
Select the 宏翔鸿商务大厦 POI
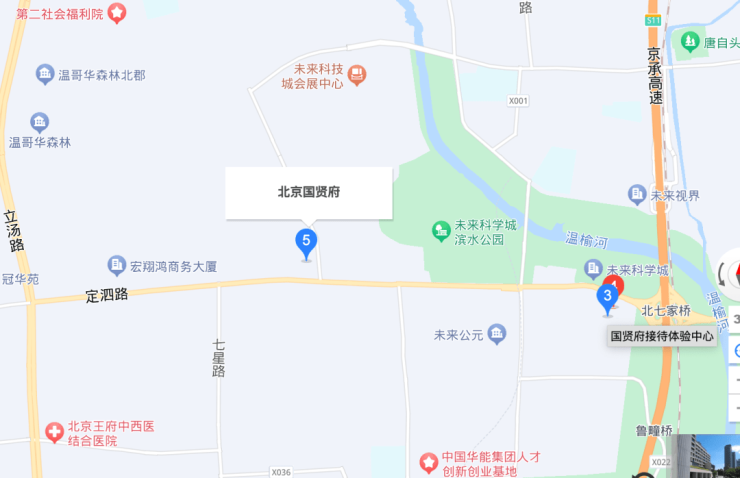(117, 266)
